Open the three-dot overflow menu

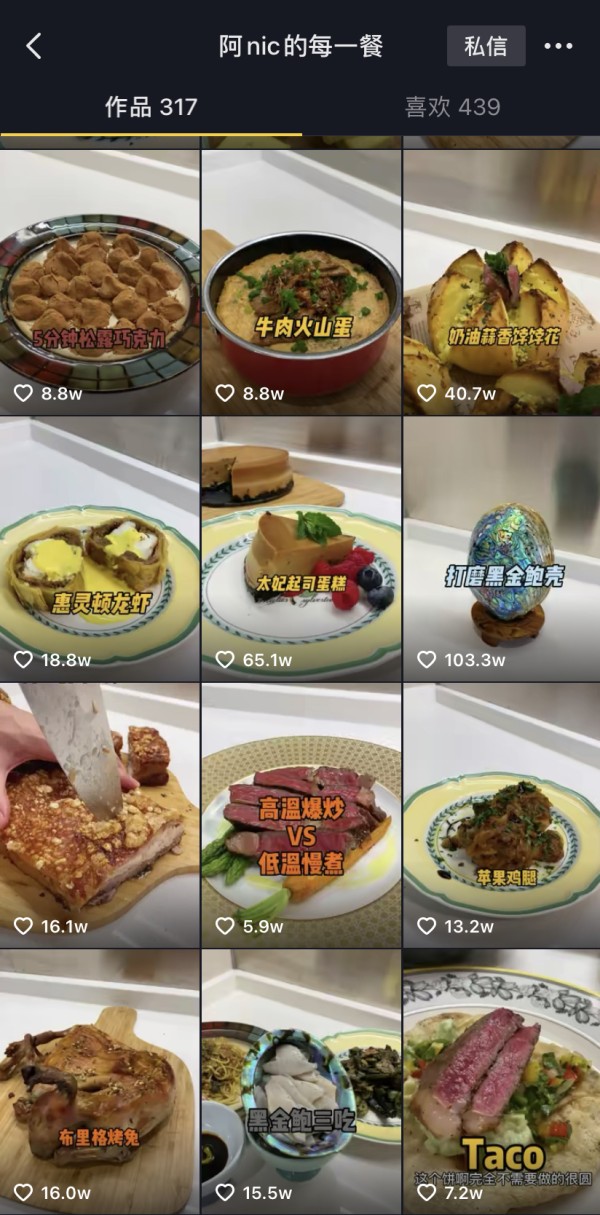point(558,46)
